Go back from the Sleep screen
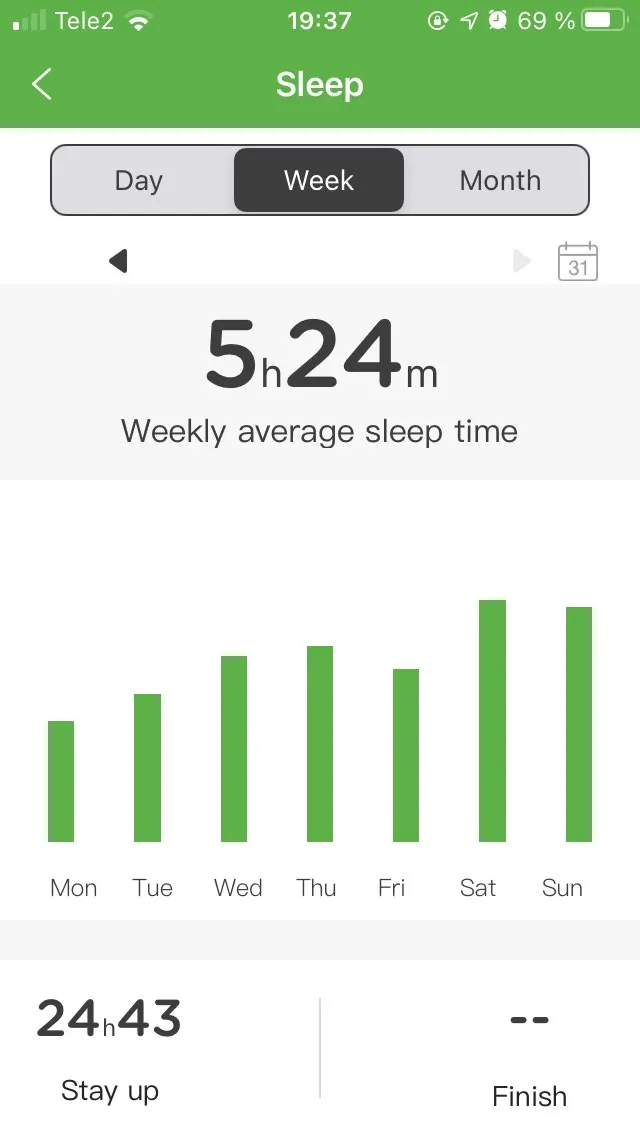Screen dimensions: 640x1136 point(41,85)
